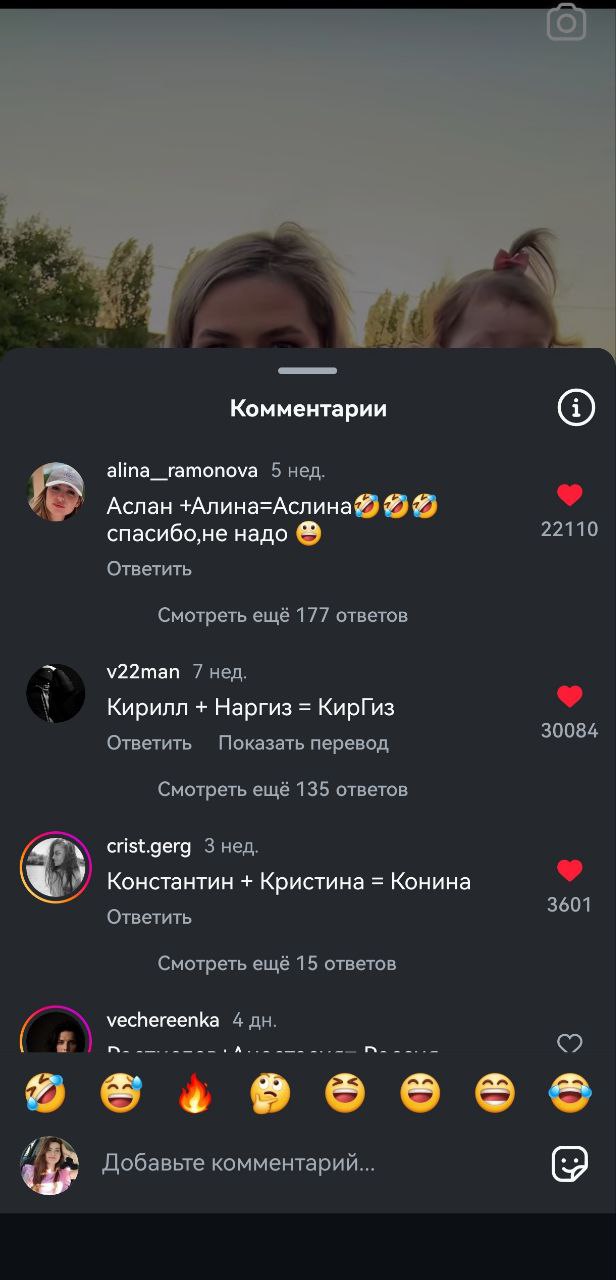Screen dimensions: 616x1280
Task: Open the sticker picker icon
Action: click(569, 1163)
